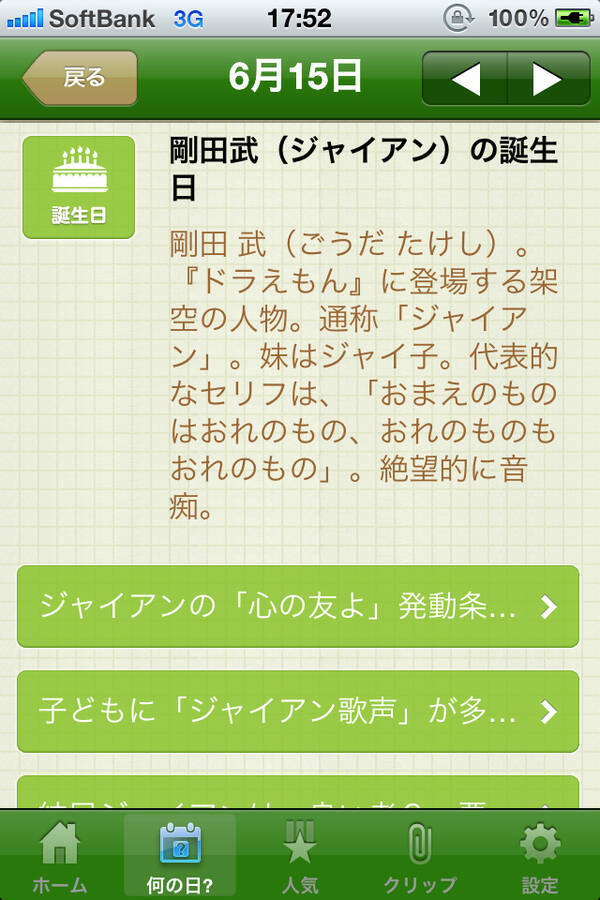The width and height of the screenshot is (600, 900).
Task: Go to the next day
Action: coord(547,78)
